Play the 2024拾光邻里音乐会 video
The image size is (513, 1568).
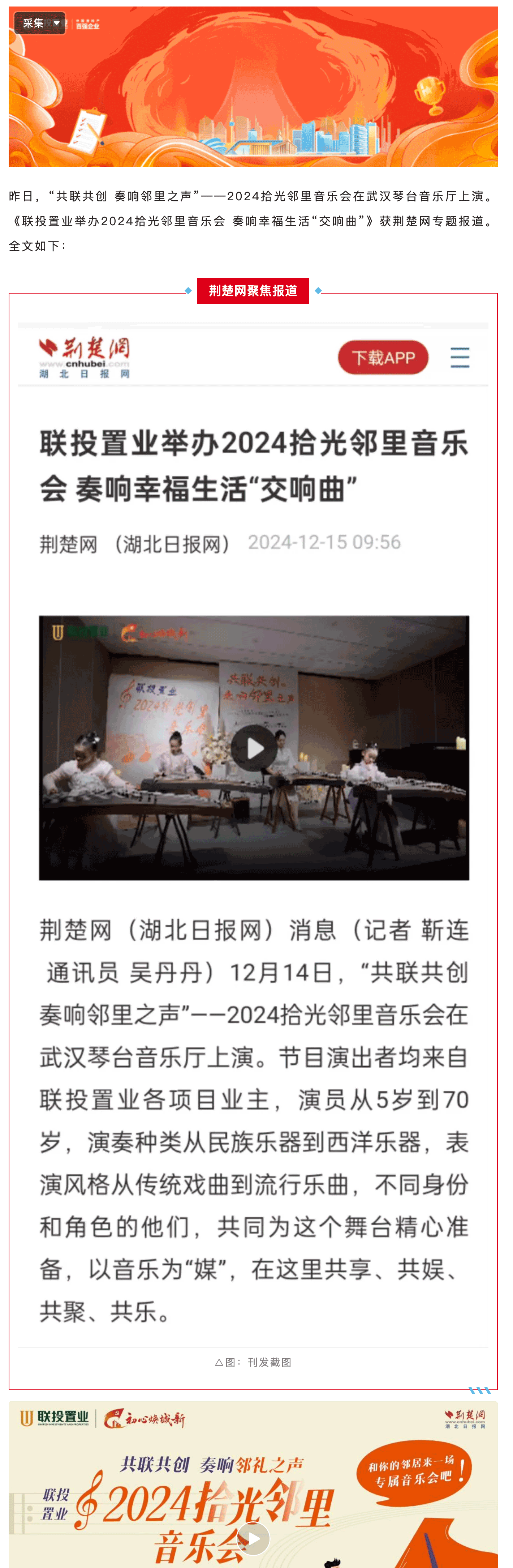[253, 1538]
